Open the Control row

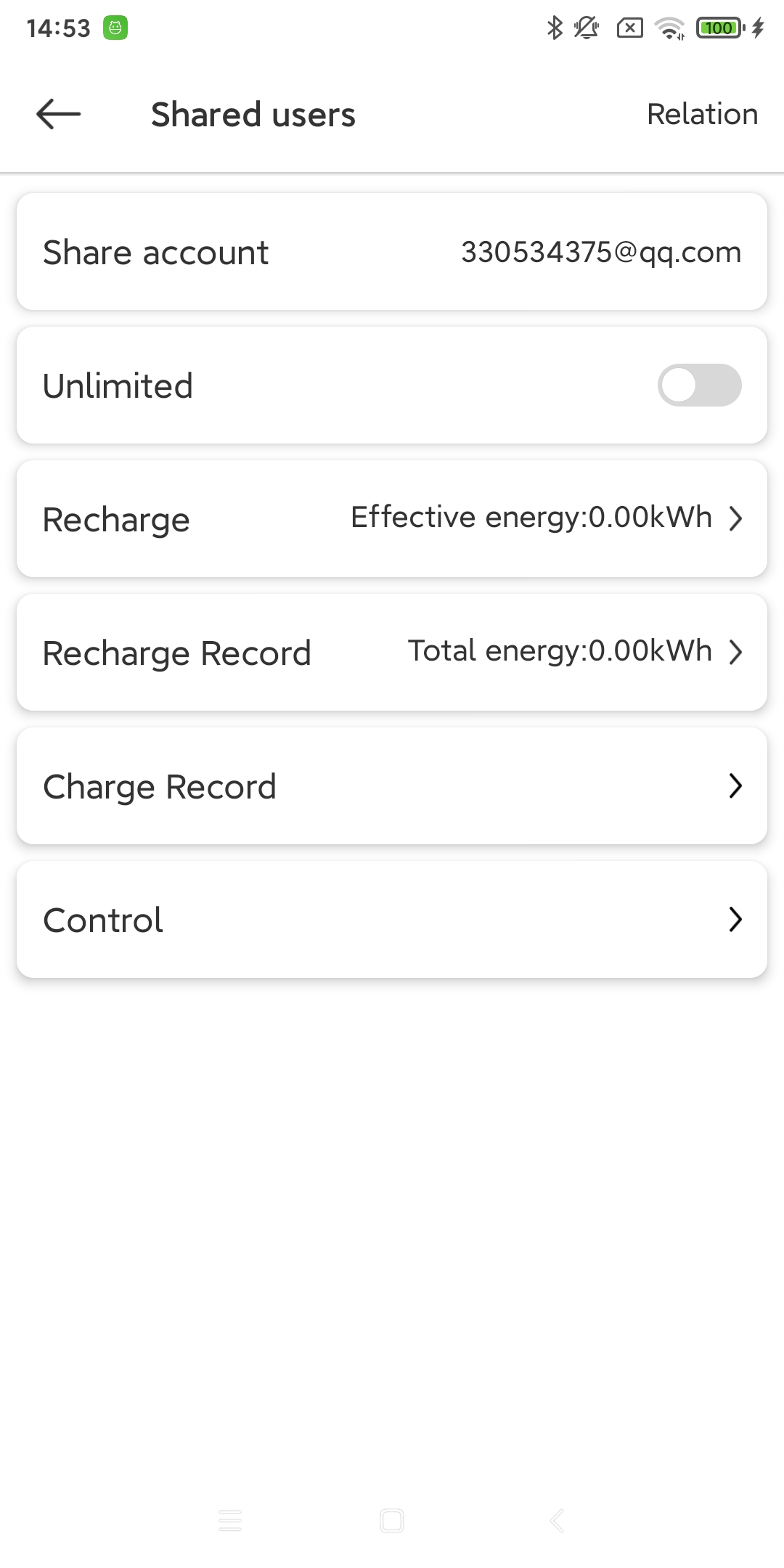pos(392,920)
